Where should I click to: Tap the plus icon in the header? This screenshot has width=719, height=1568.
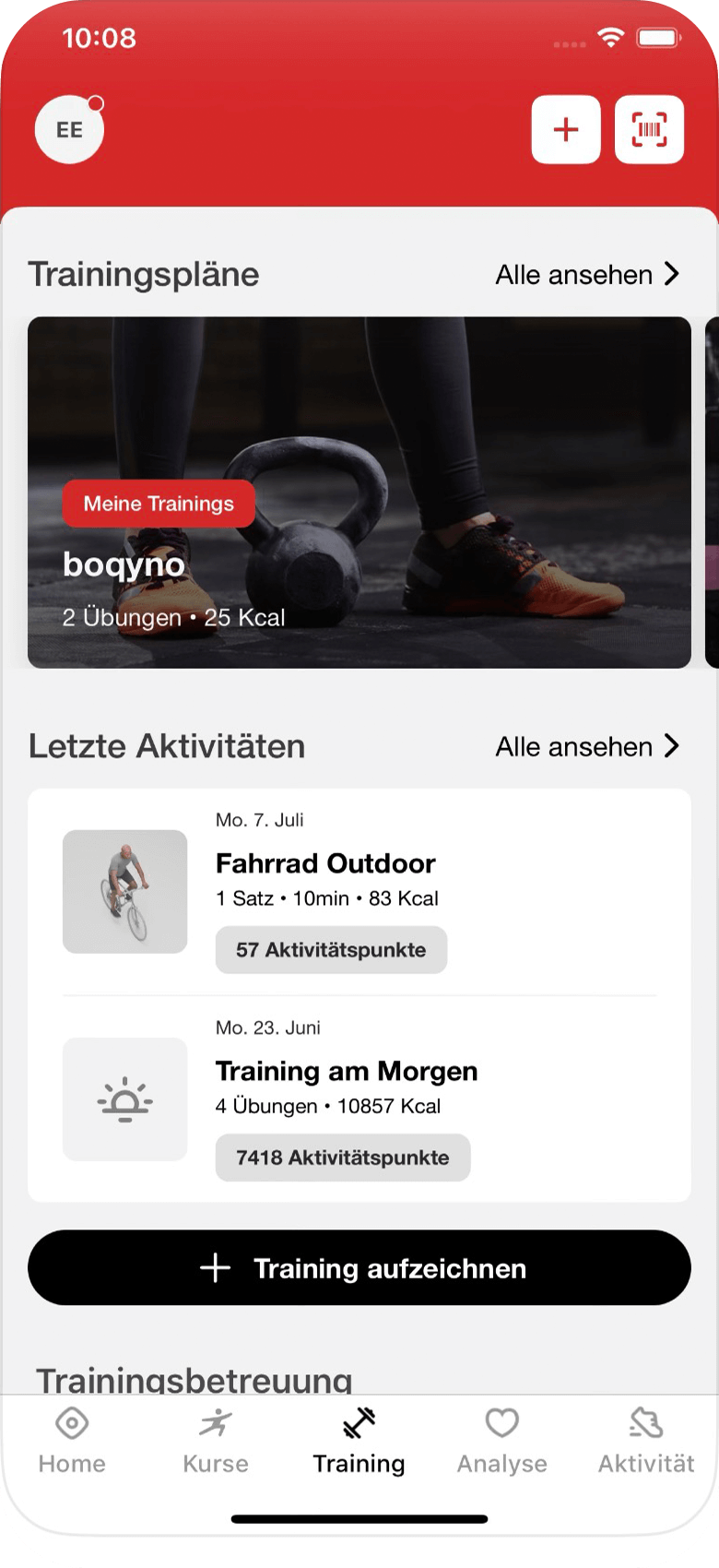[x=566, y=130]
